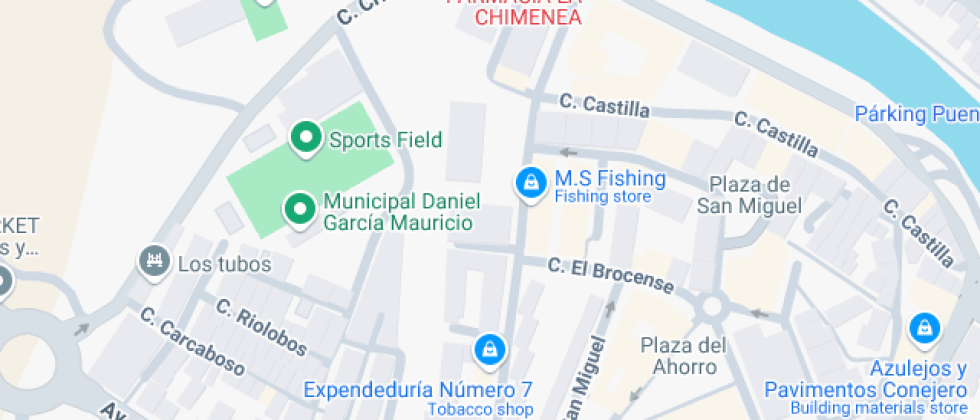The height and width of the screenshot is (420, 980).
Task: Open M.S Fishing store pin
Action: (528, 183)
